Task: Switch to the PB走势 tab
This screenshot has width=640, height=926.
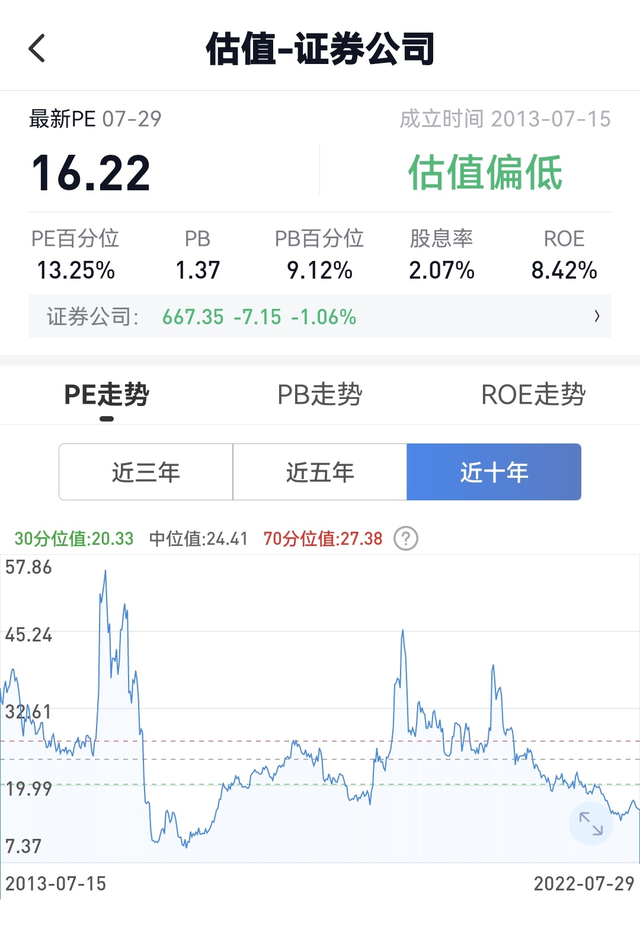Action: (319, 394)
